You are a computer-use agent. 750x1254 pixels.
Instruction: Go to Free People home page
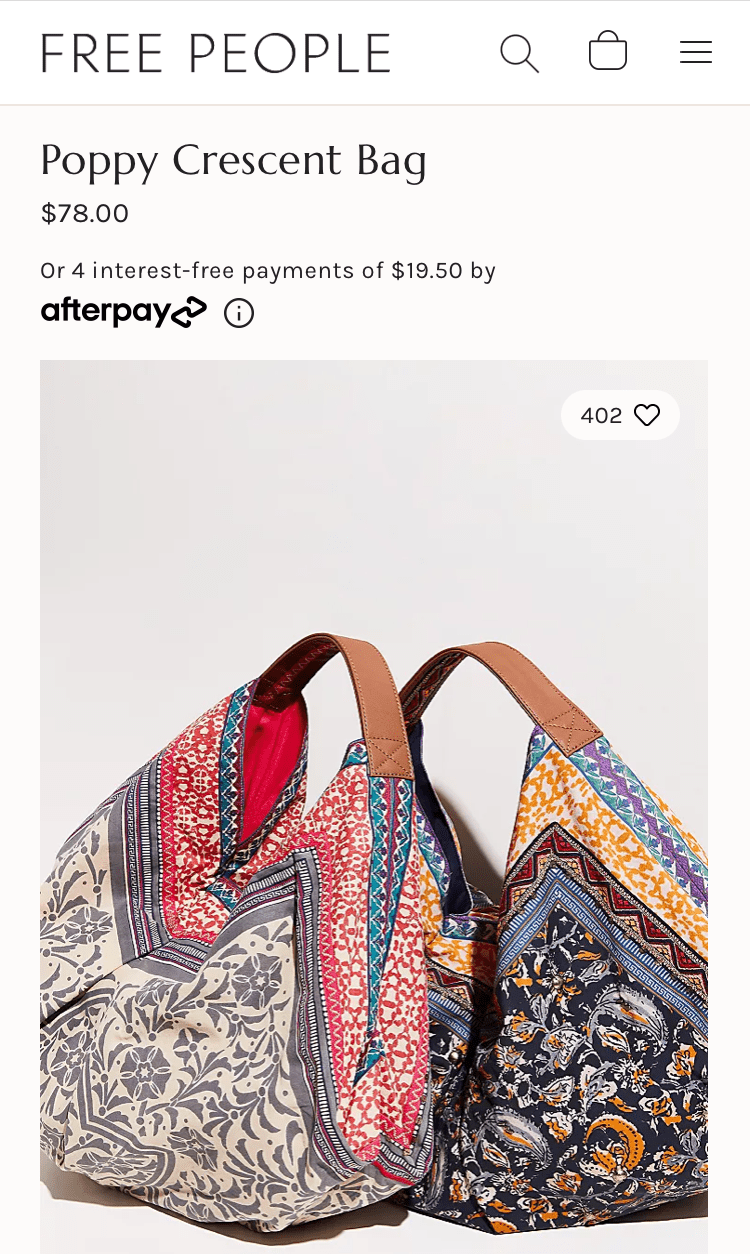[x=216, y=53]
